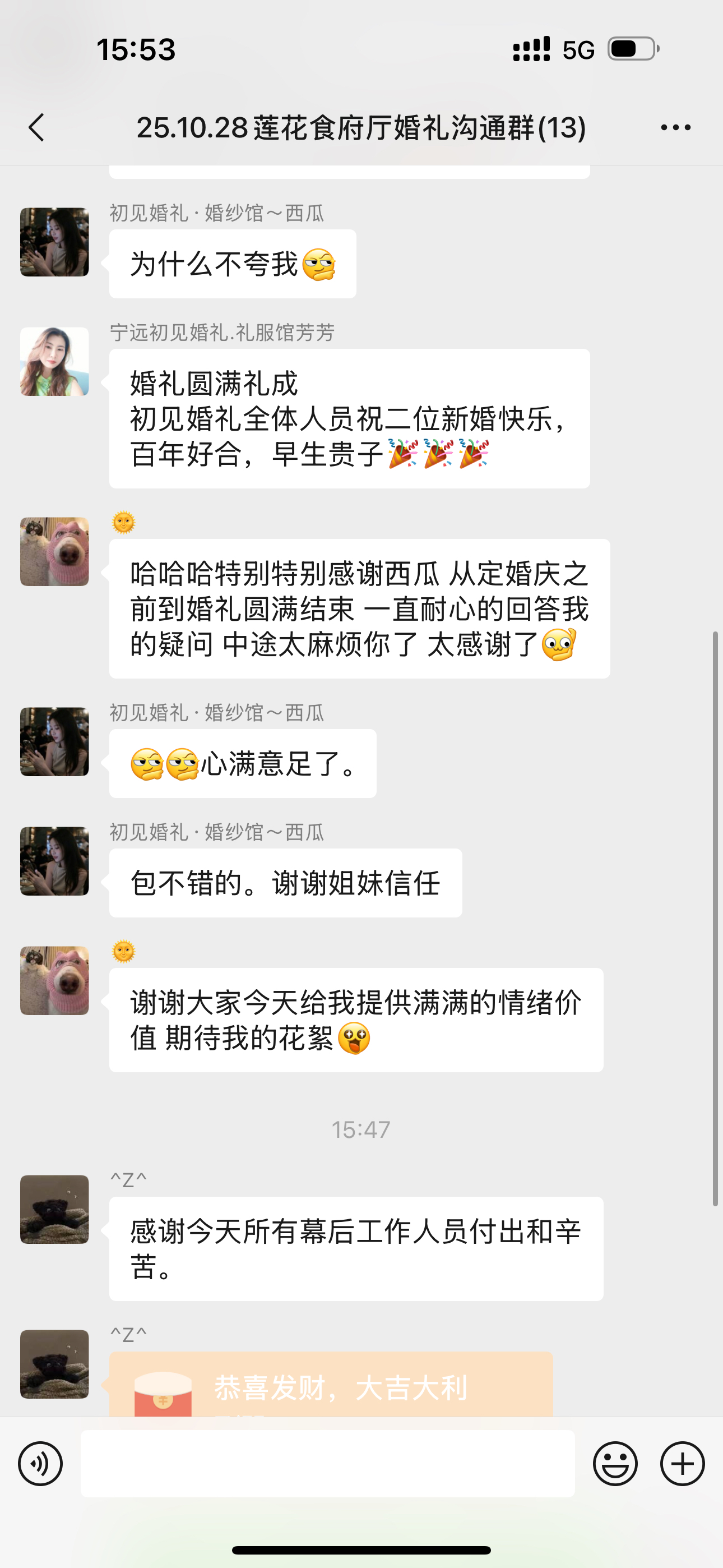Tap ^Z^'s avatar beside 感谢今天所有幕后工作人员
Viewport: 723px width, 1568px height.
[x=55, y=1210]
